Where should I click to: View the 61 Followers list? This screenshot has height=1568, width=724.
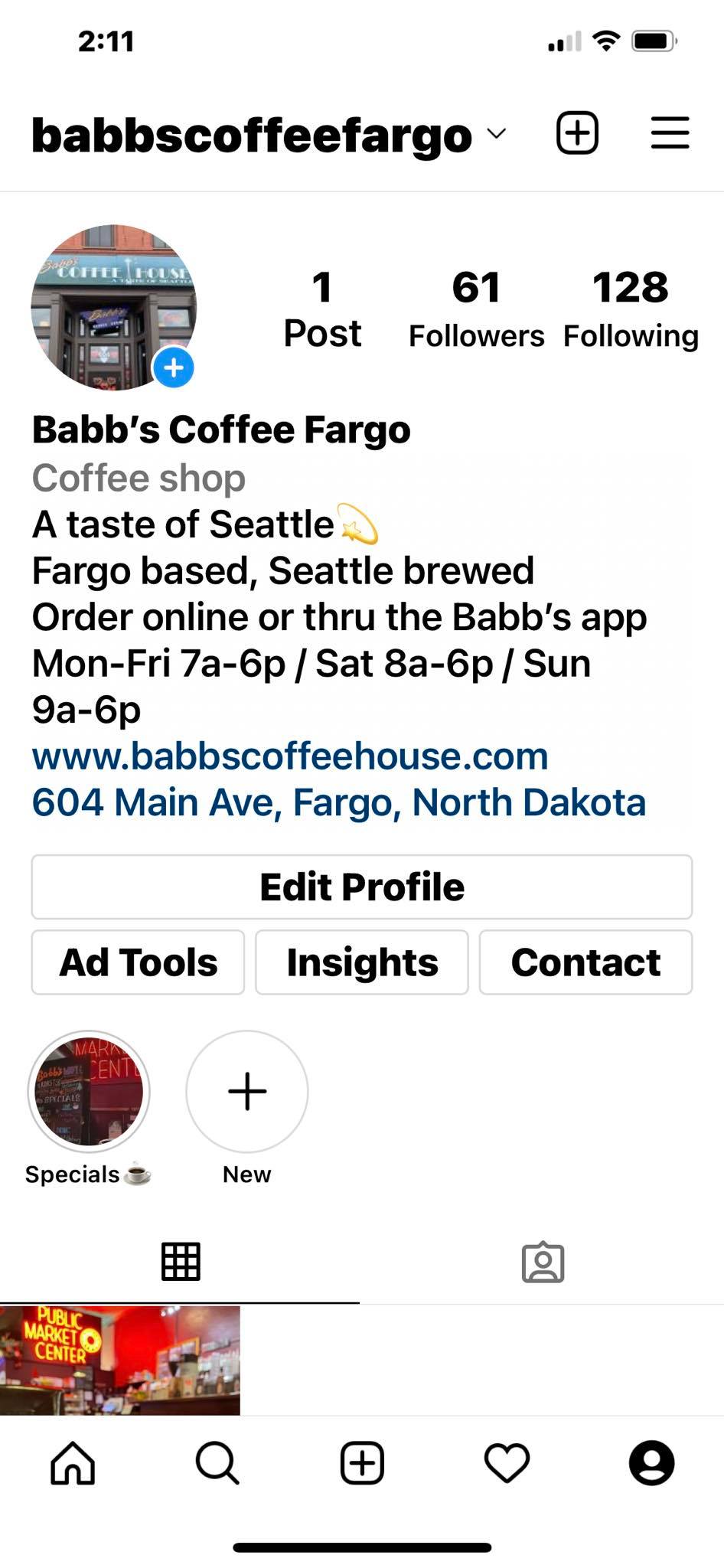(x=476, y=309)
